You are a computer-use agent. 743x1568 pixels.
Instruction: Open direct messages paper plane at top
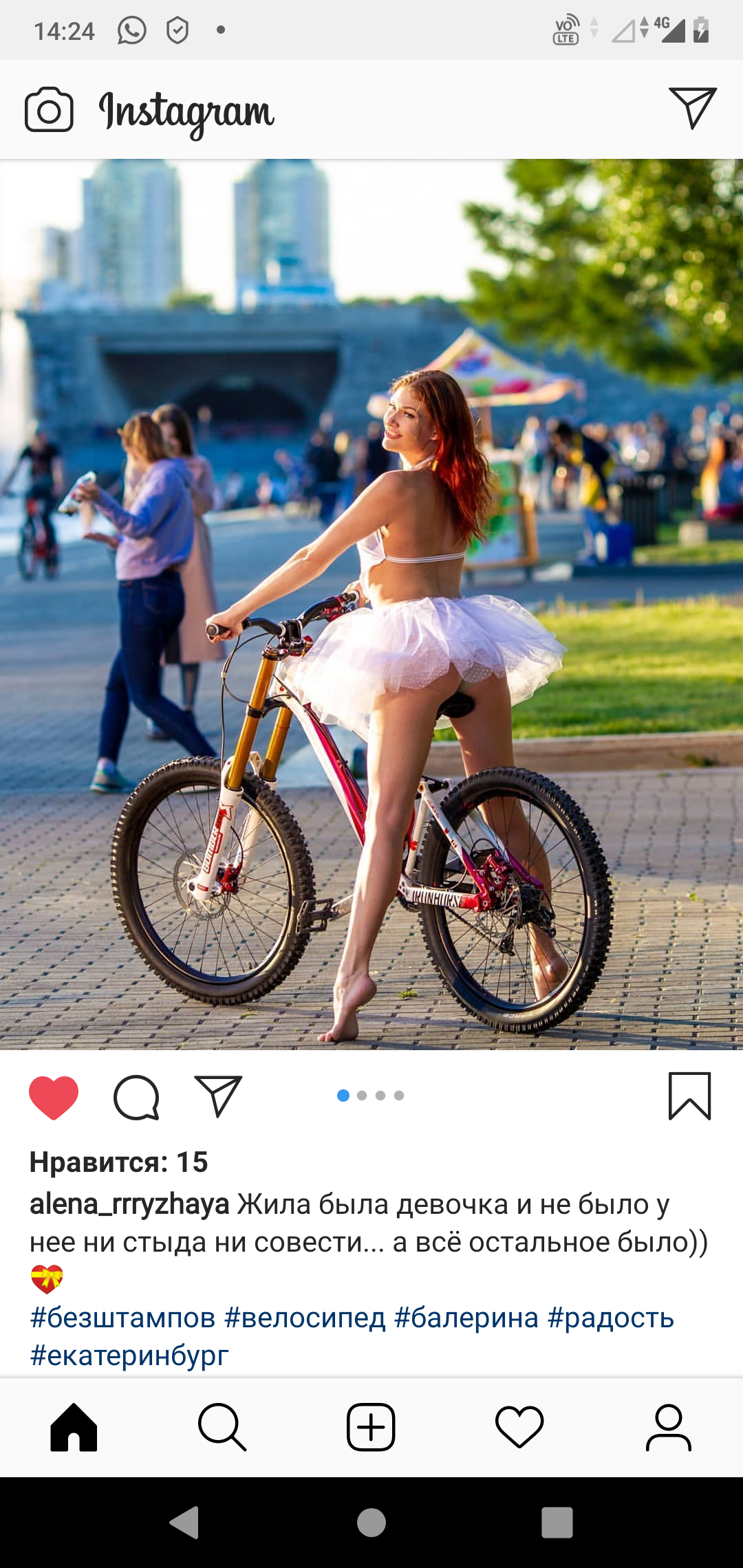pyautogui.click(x=693, y=108)
